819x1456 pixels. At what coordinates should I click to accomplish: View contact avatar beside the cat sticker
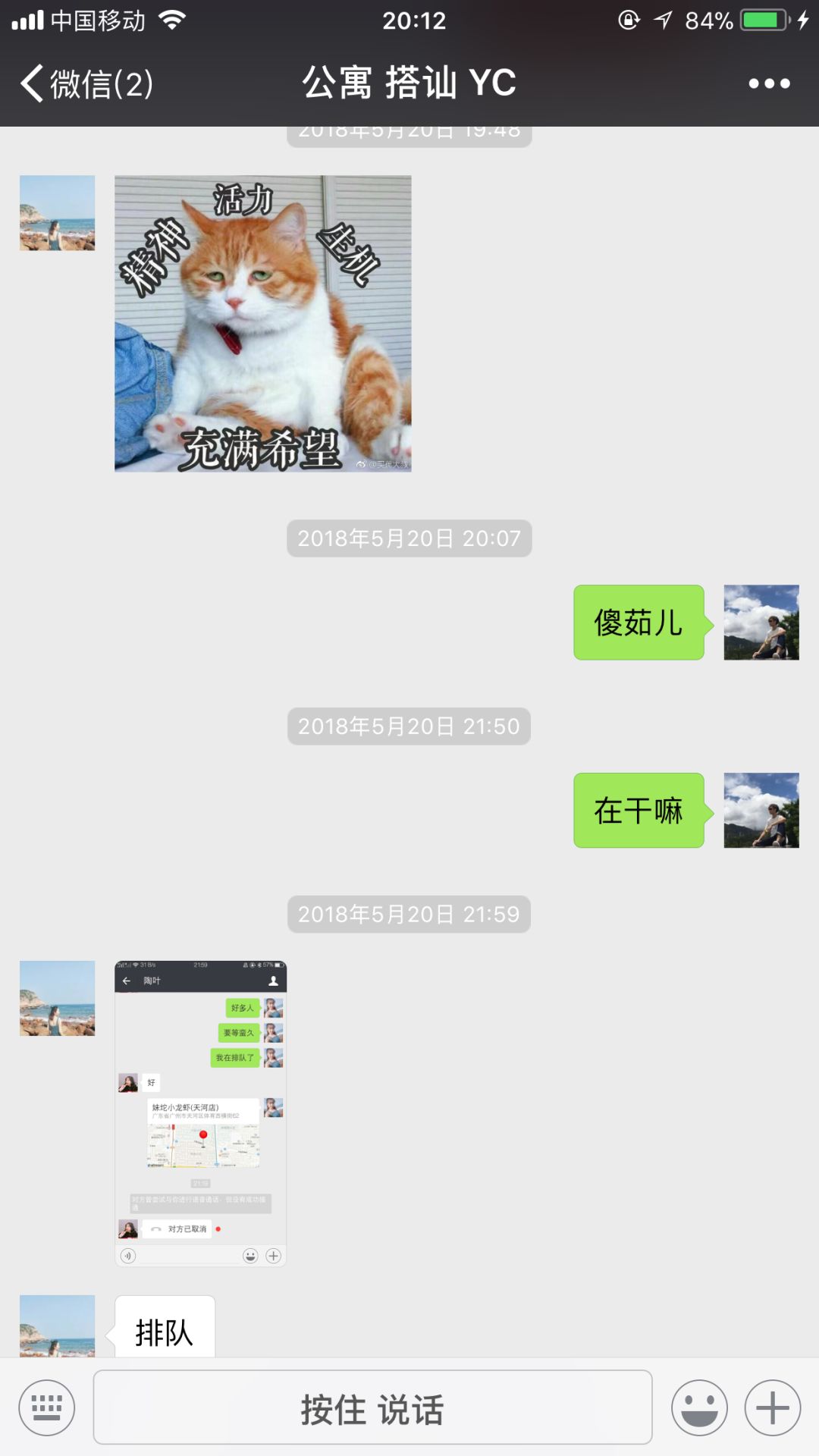click(58, 213)
